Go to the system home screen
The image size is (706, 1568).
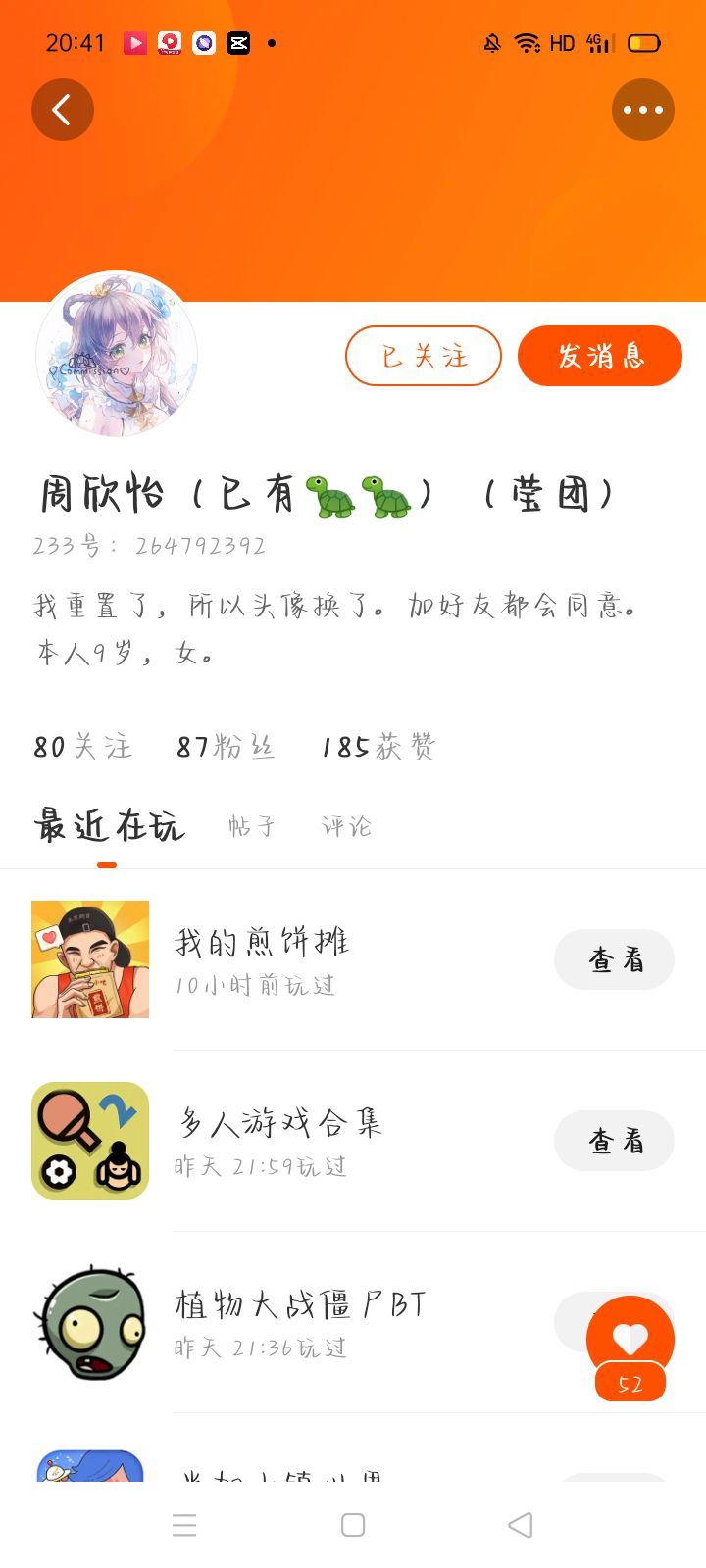353,1525
